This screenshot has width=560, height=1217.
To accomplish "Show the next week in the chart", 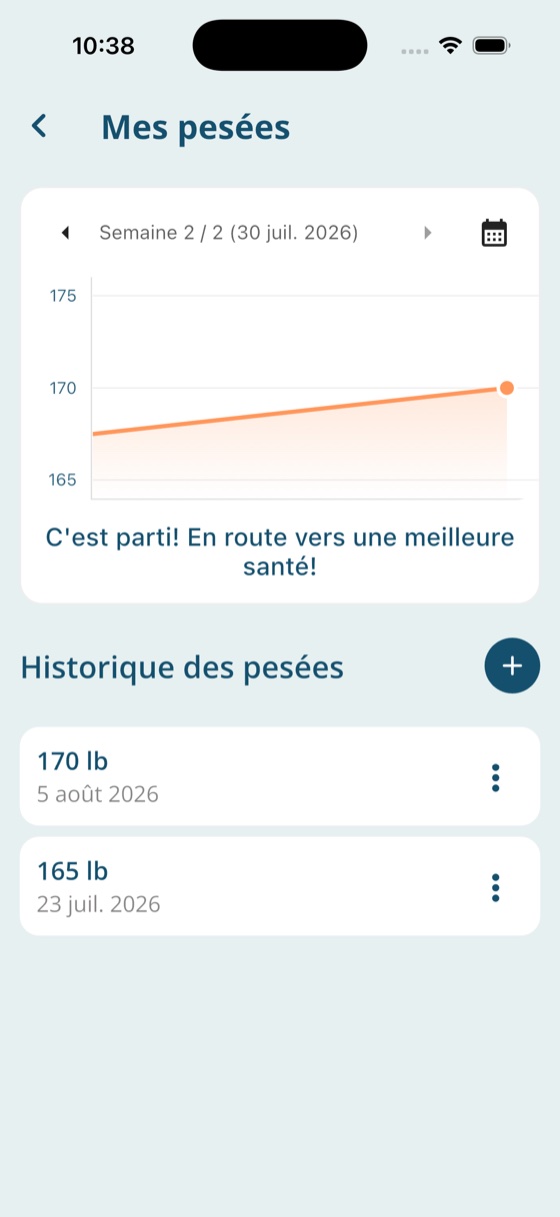I will 428,233.
